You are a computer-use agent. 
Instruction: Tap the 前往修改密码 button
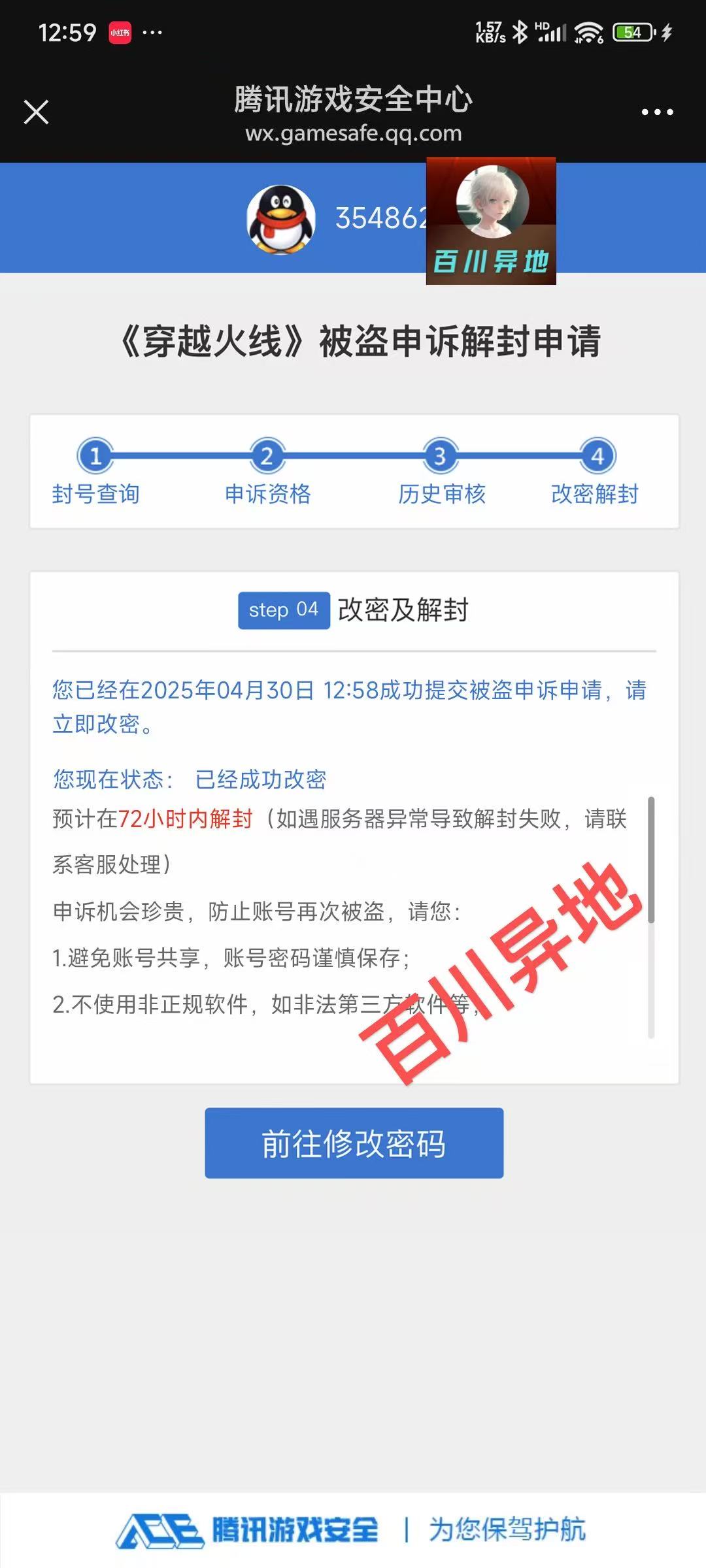point(354,1143)
